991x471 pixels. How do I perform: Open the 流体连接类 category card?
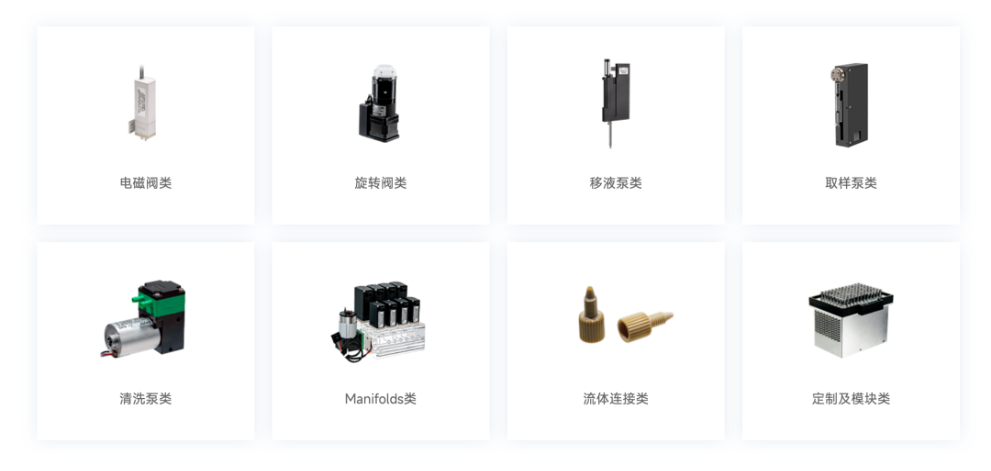(x=615, y=341)
